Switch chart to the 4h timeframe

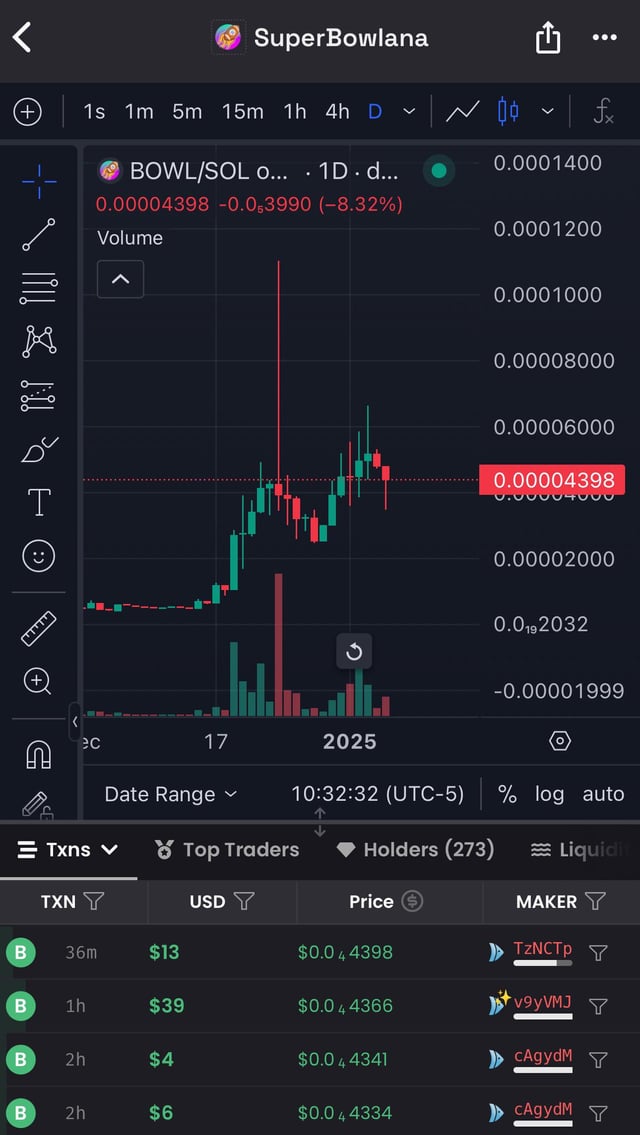337,111
